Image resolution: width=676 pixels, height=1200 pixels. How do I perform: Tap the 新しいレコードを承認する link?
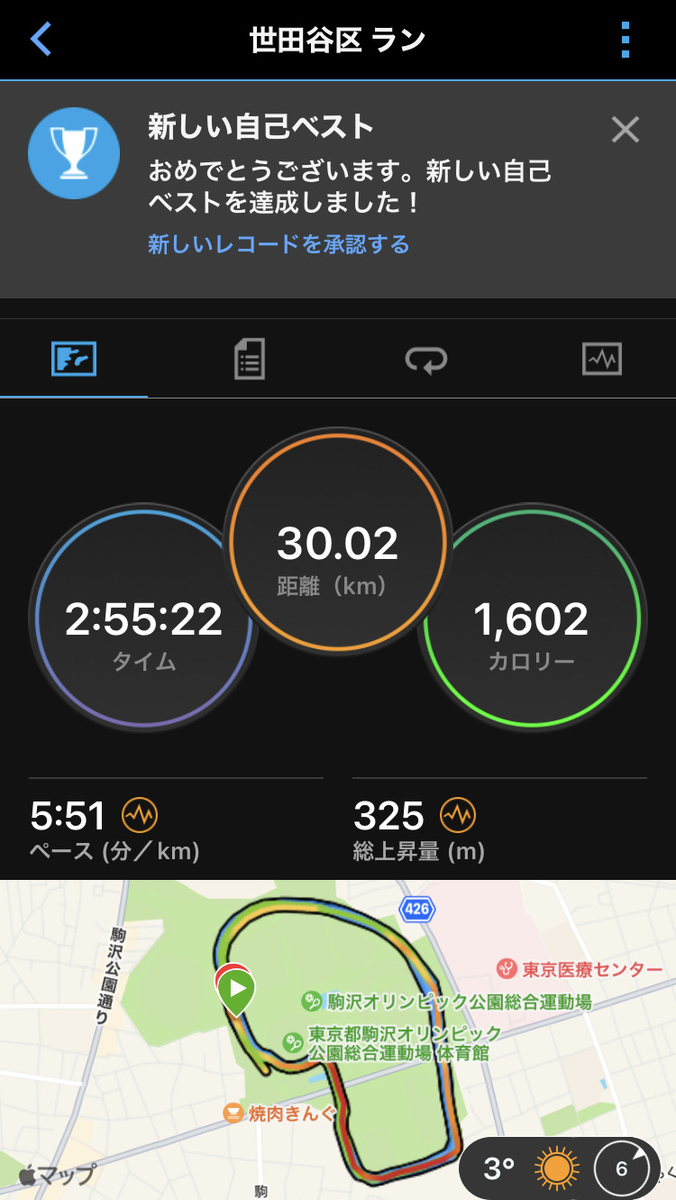pyautogui.click(x=279, y=244)
